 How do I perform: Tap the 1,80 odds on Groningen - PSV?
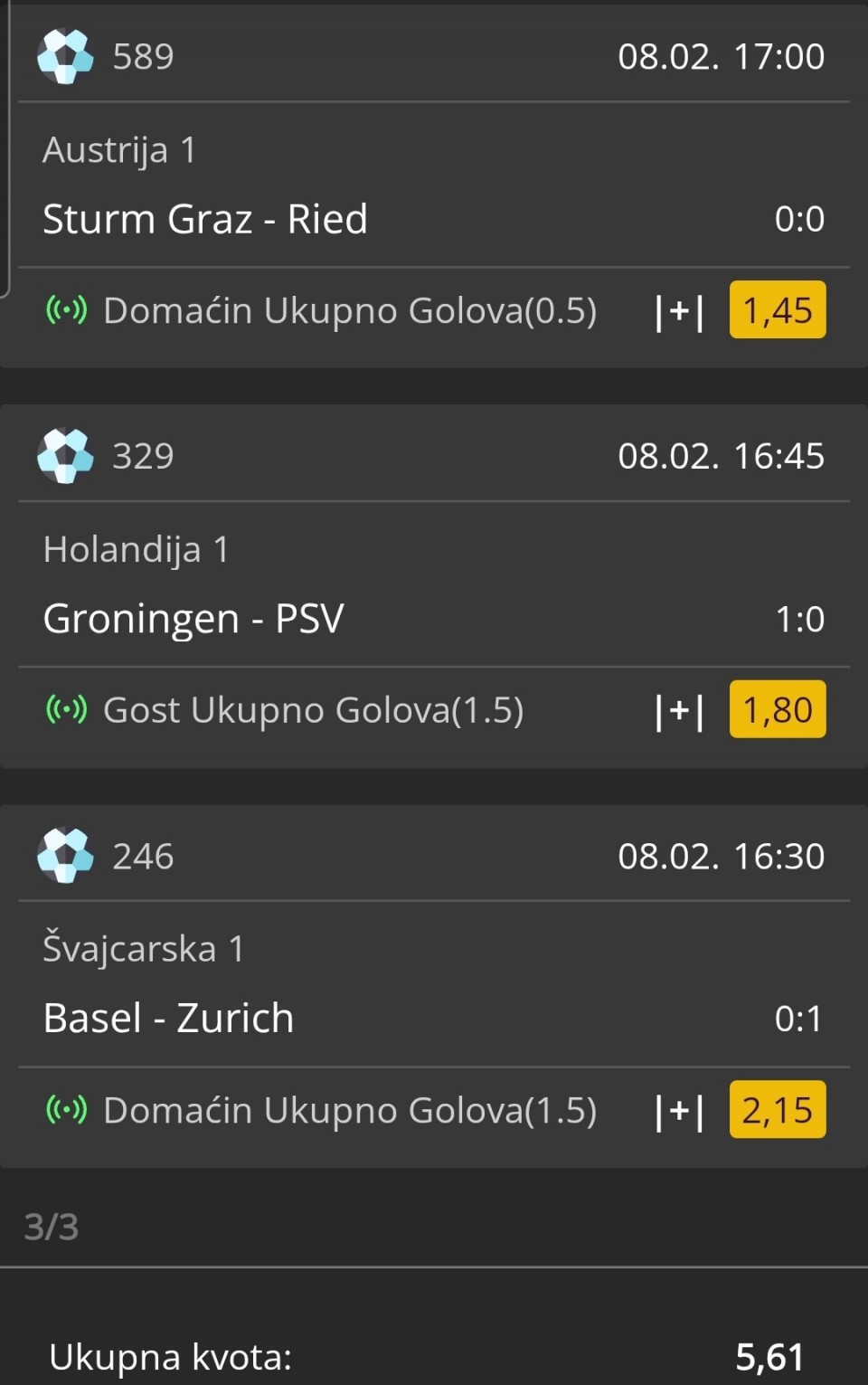click(777, 710)
